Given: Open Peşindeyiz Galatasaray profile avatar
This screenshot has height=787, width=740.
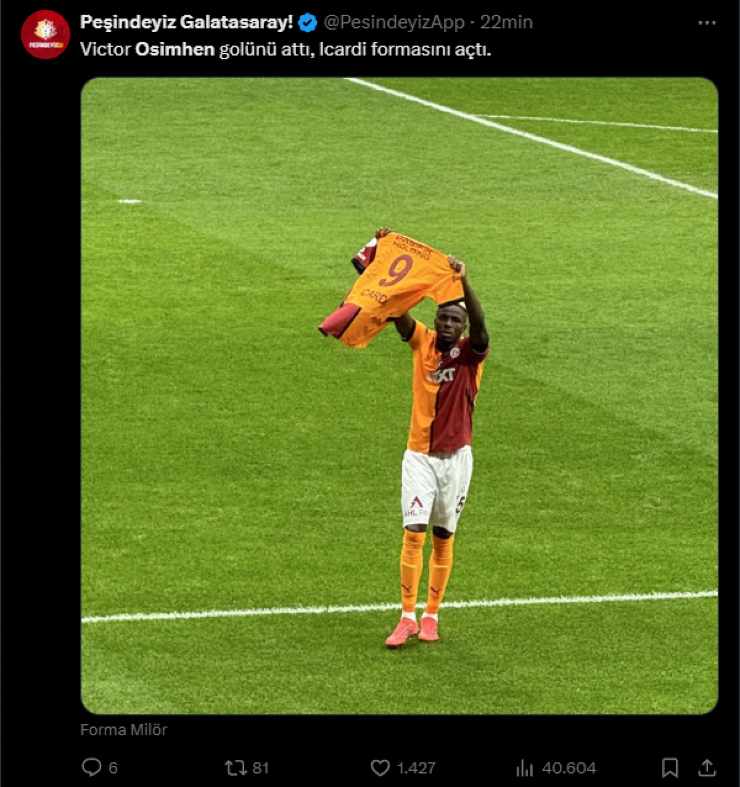Looking at the screenshot, I should 45,34.
